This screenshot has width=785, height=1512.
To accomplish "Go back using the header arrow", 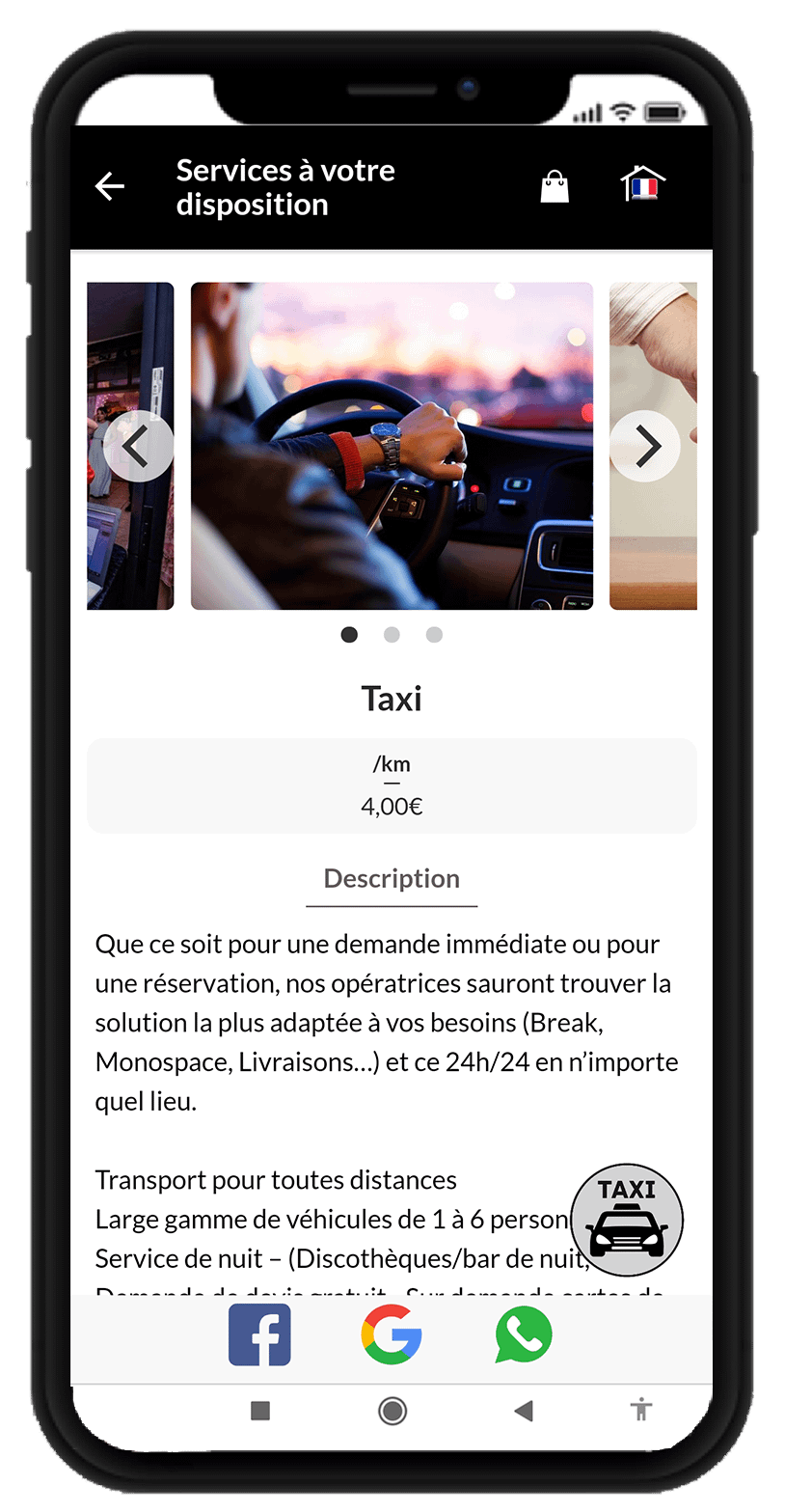I will pyautogui.click(x=110, y=186).
